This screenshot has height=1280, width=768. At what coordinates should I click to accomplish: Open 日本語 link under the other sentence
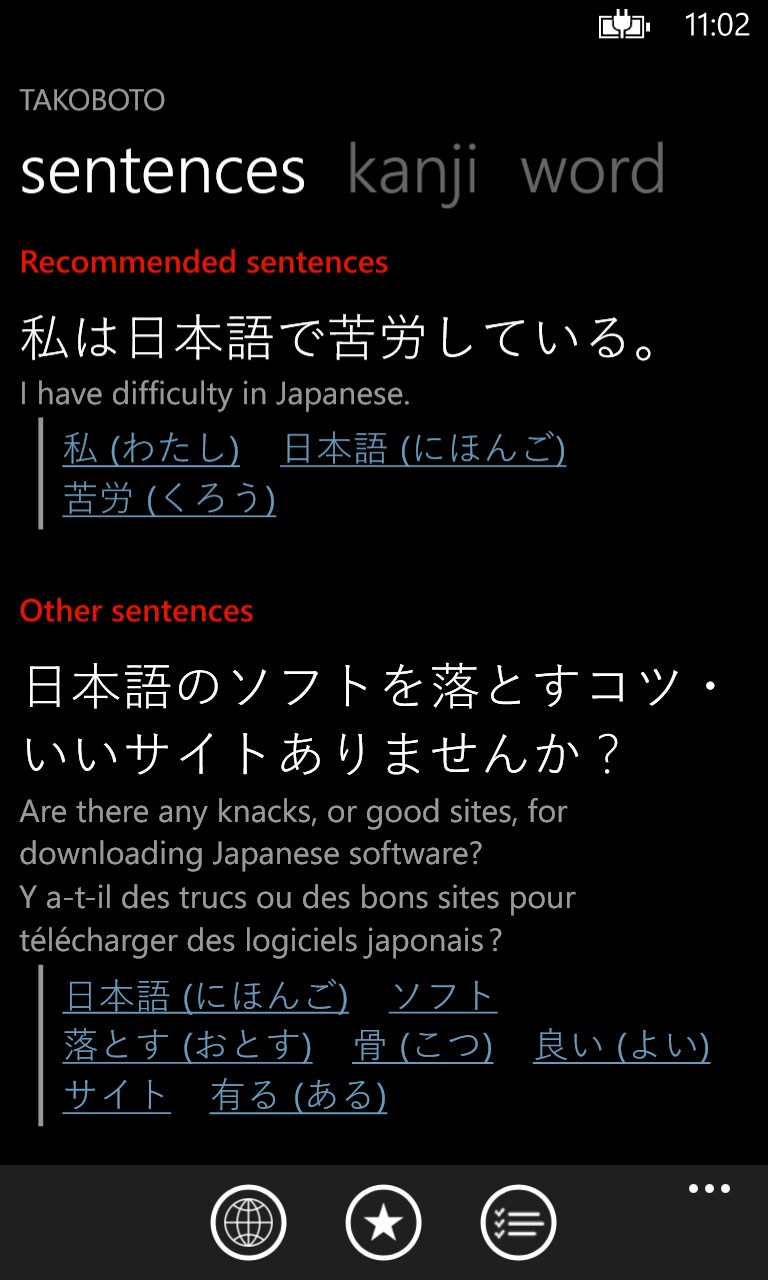pyautogui.click(x=205, y=996)
